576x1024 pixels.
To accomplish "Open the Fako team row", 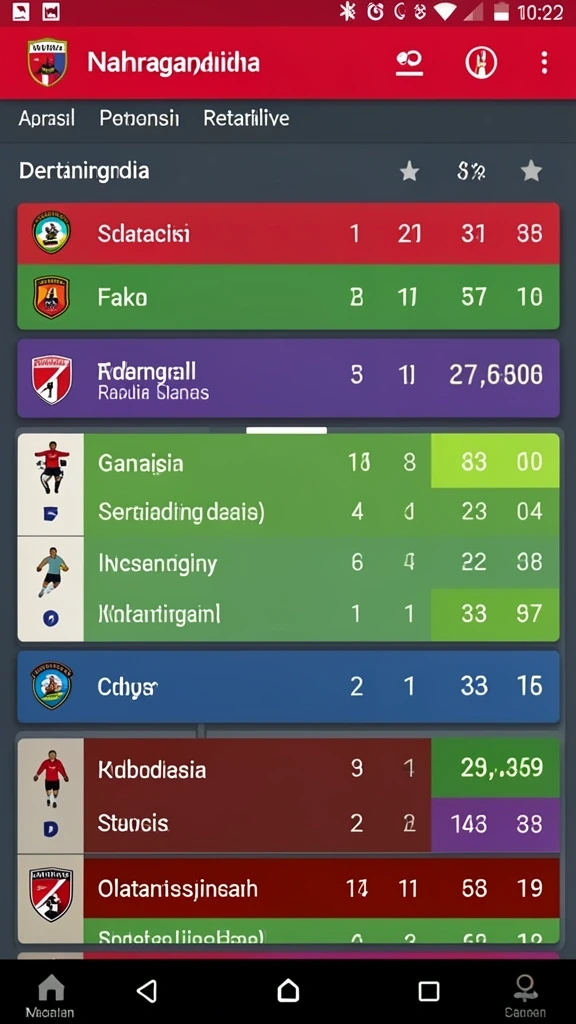I will pyautogui.click(x=288, y=297).
